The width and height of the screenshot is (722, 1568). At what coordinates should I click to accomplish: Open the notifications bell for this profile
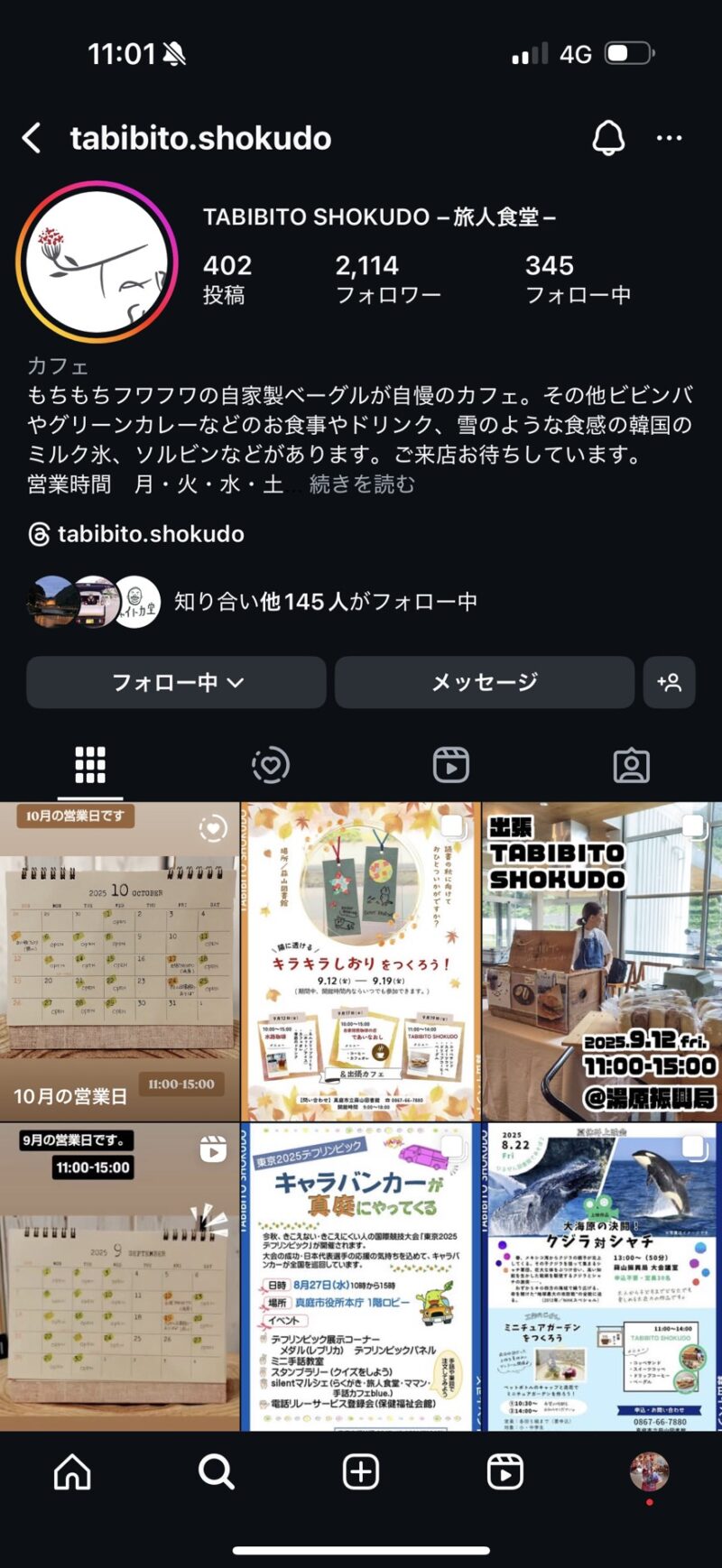click(608, 138)
